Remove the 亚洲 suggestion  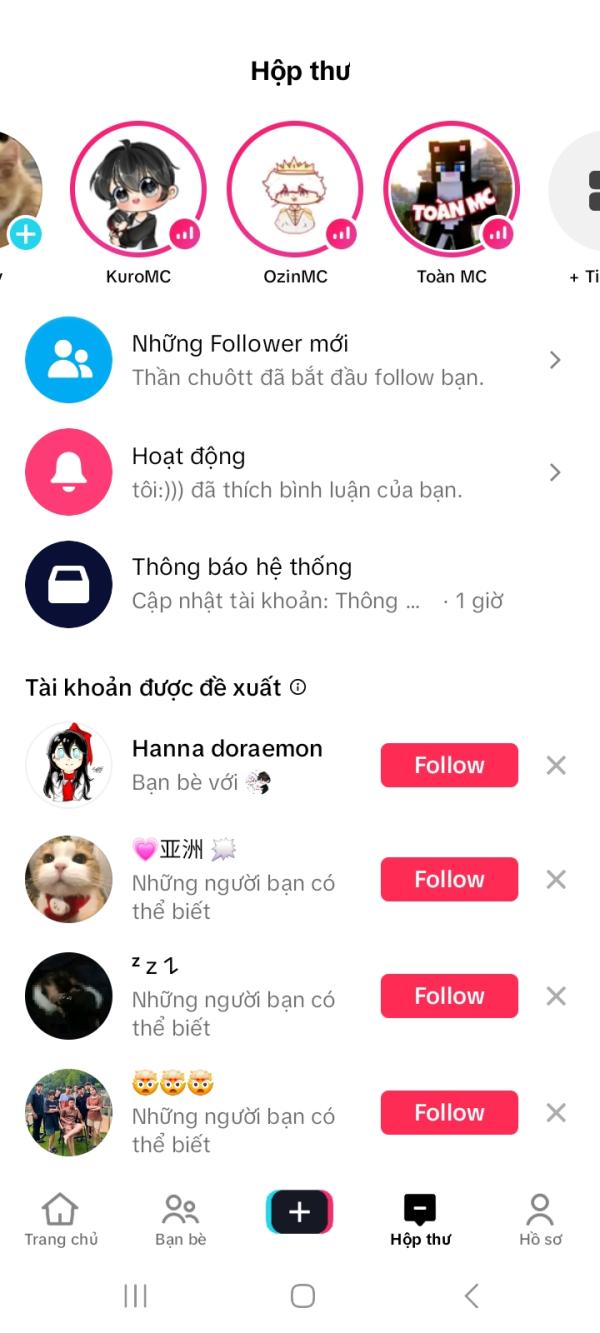coord(556,879)
